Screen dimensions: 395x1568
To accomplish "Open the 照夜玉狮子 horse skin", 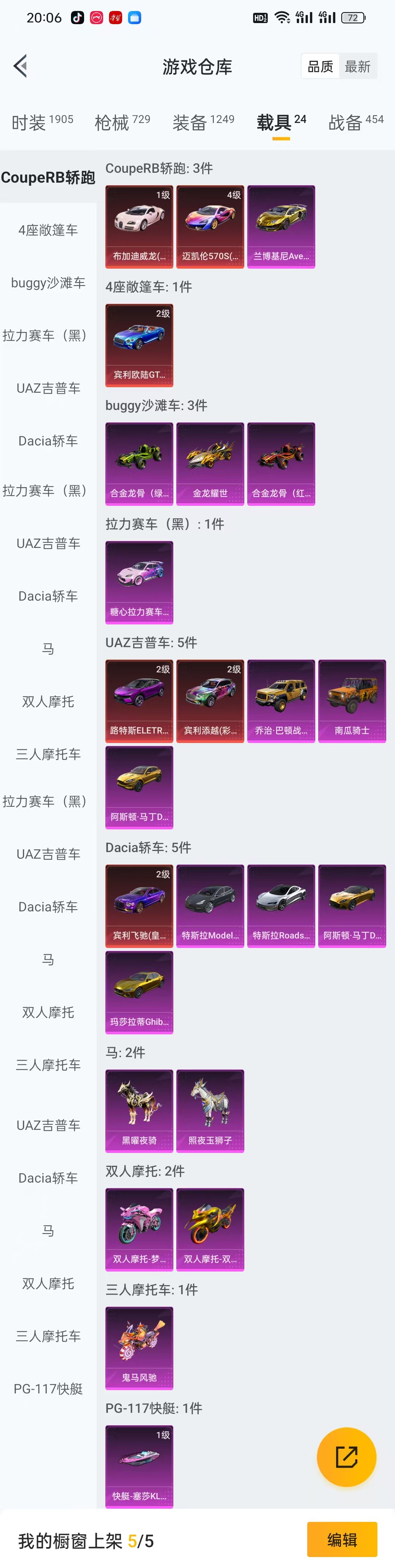I will click(x=210, y=1110).
